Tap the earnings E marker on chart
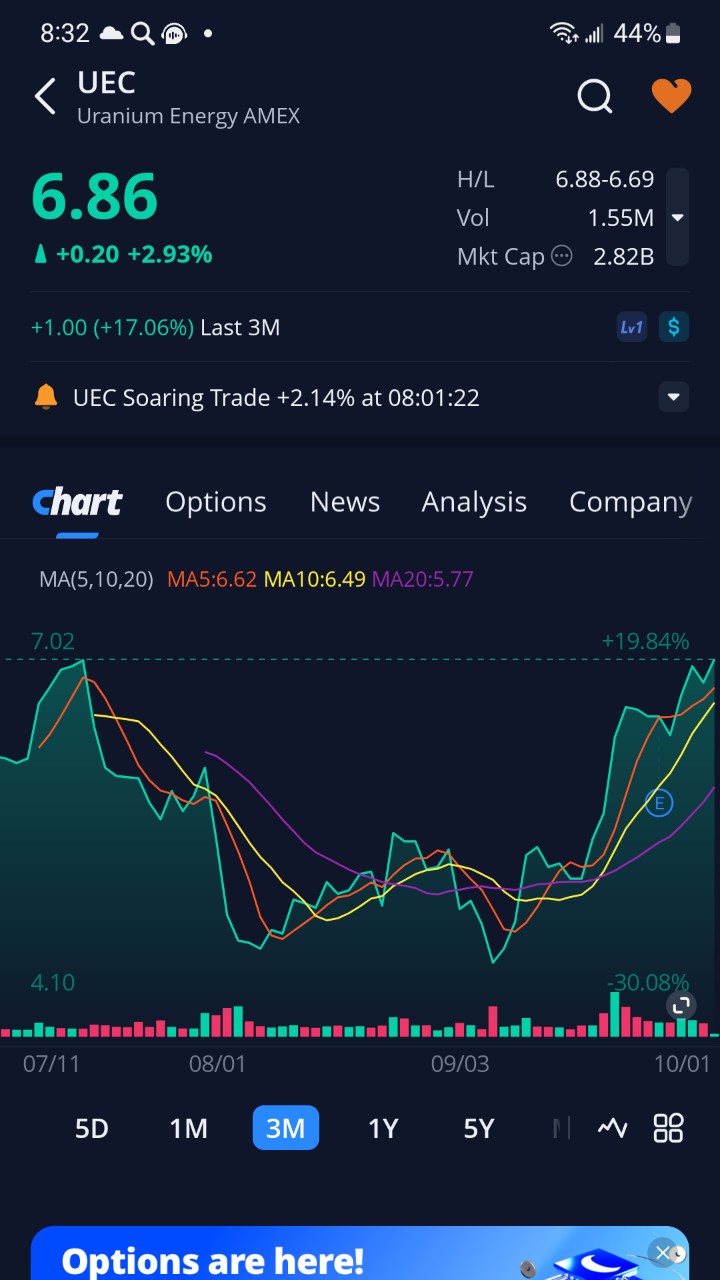 (x=659, y=803)
